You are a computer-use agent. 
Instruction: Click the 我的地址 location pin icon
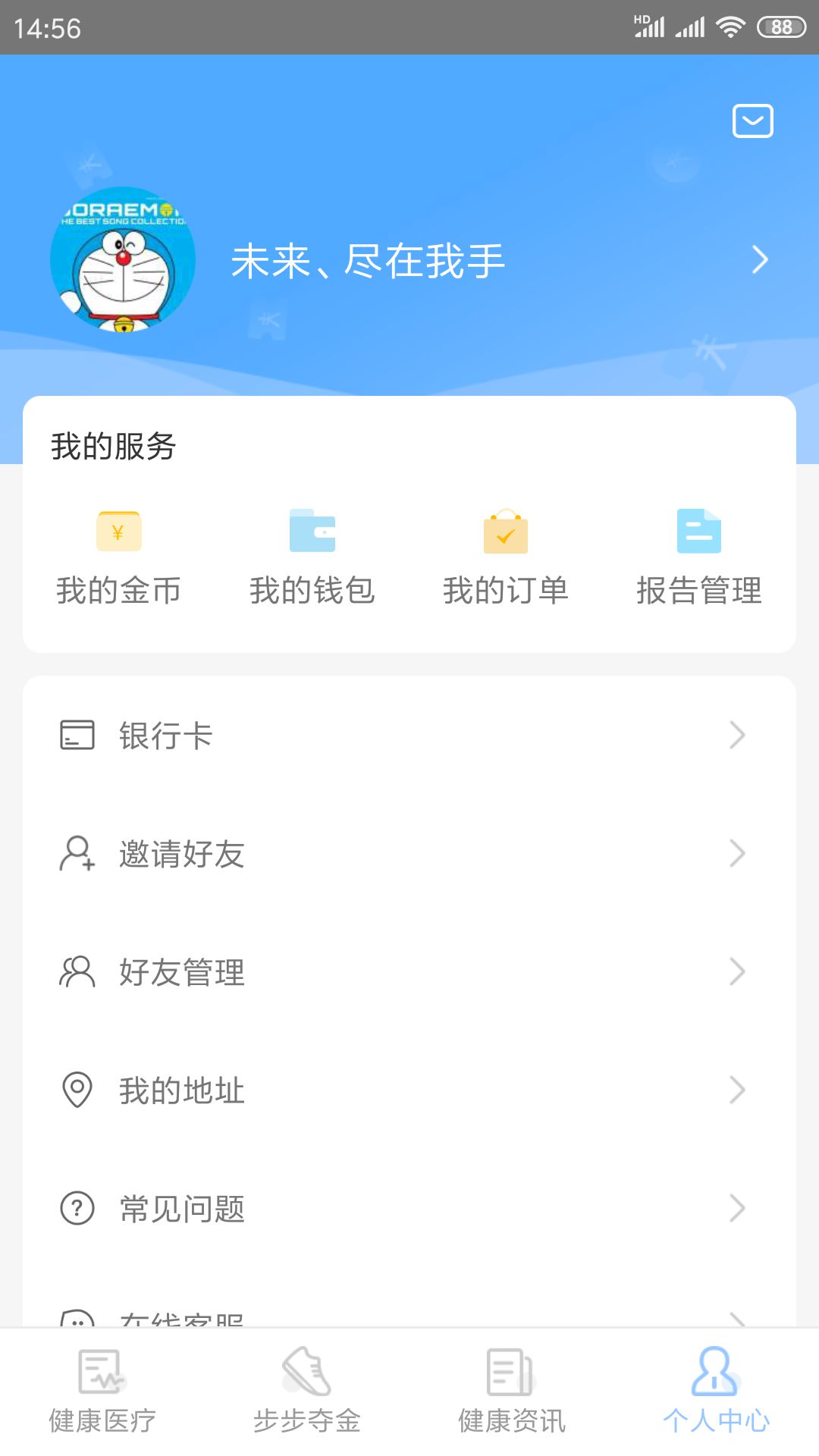(x=76, y=1090)
